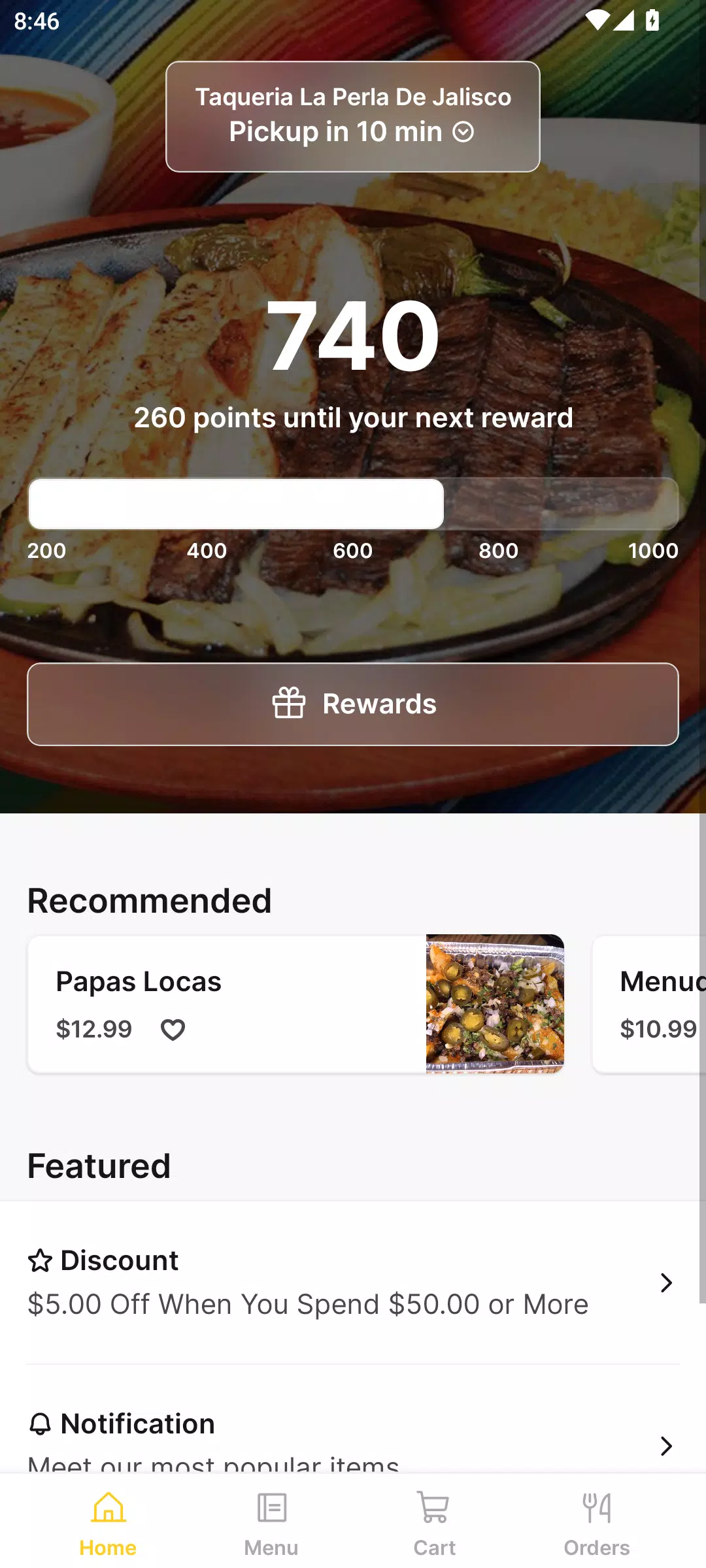This screenshot has height=1568, width=706.
Task: Favorite Papas Locas with the heart icon
Action: tap(173, 1030)
